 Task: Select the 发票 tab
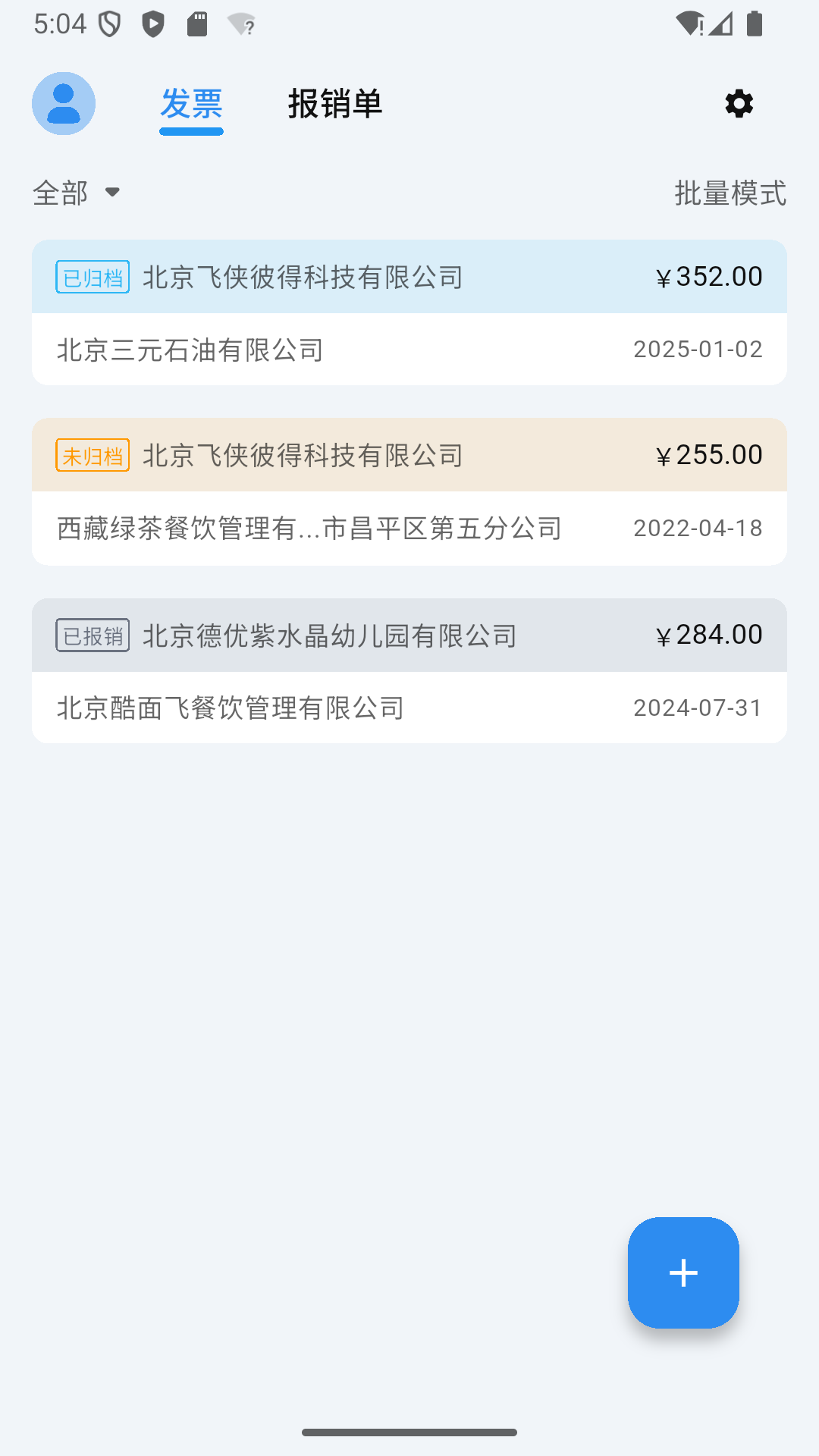191,105
